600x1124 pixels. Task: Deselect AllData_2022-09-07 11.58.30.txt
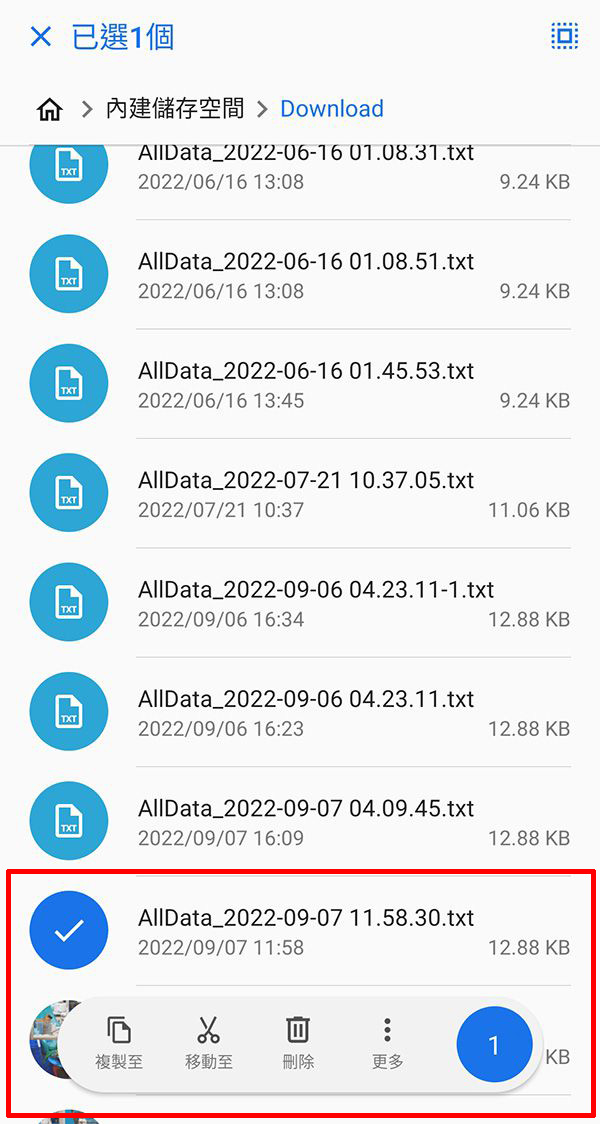(300, 930)
